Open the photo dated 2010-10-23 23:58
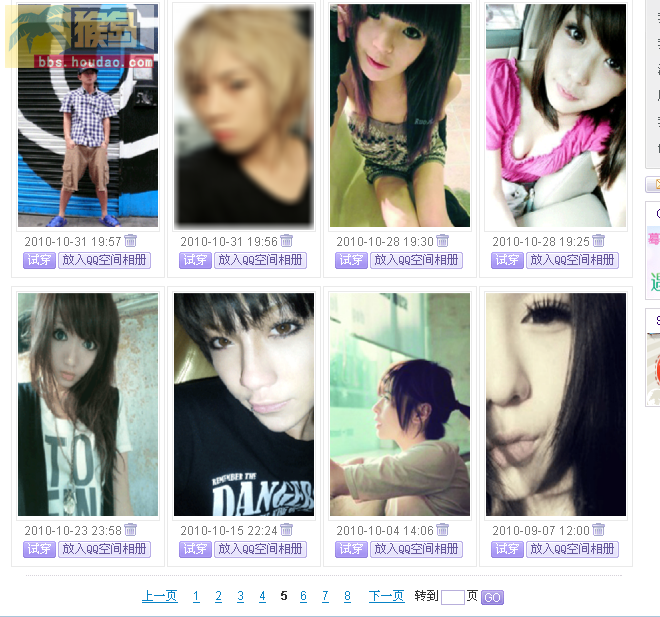Image resolution: width=660 pixels, height=617 pixels. pyautogui.click(x=88, y=404)
